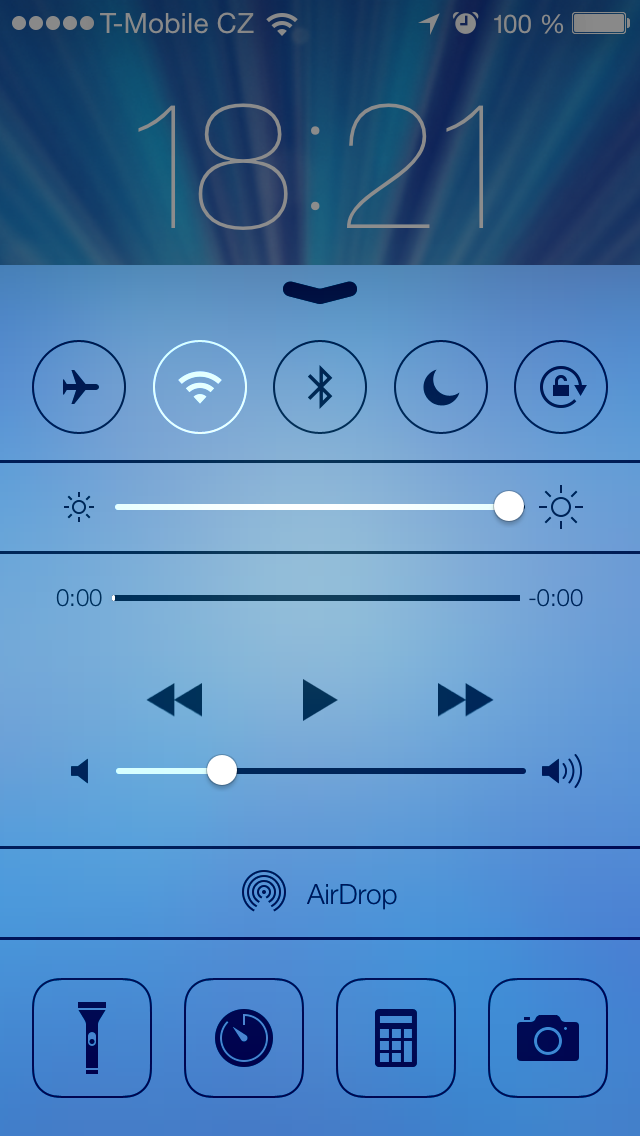Toggle portrait orientation lock
This screenshot has height=1136, width=640.
coord(561,387)
